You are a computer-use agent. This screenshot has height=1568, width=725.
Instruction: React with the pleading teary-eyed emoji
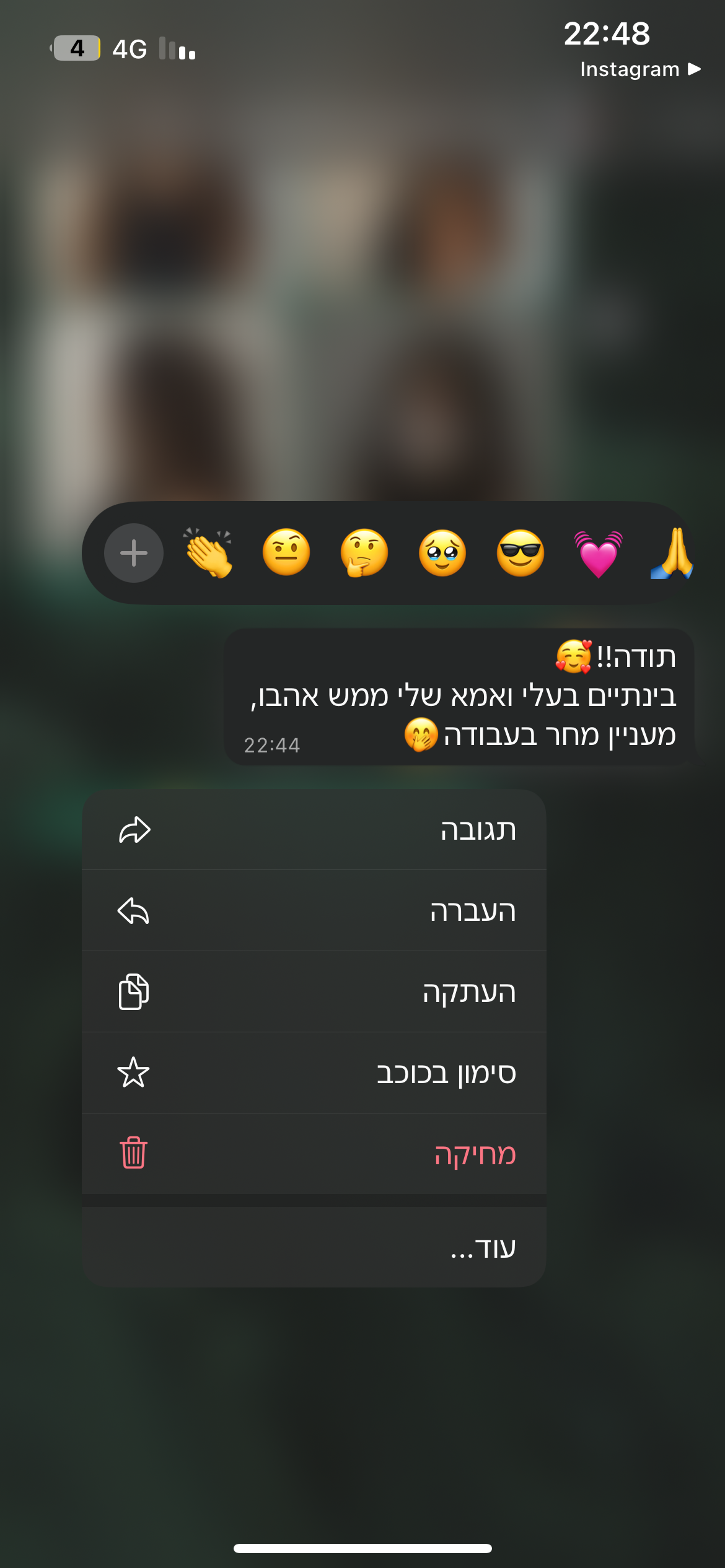tap(442, 554)
